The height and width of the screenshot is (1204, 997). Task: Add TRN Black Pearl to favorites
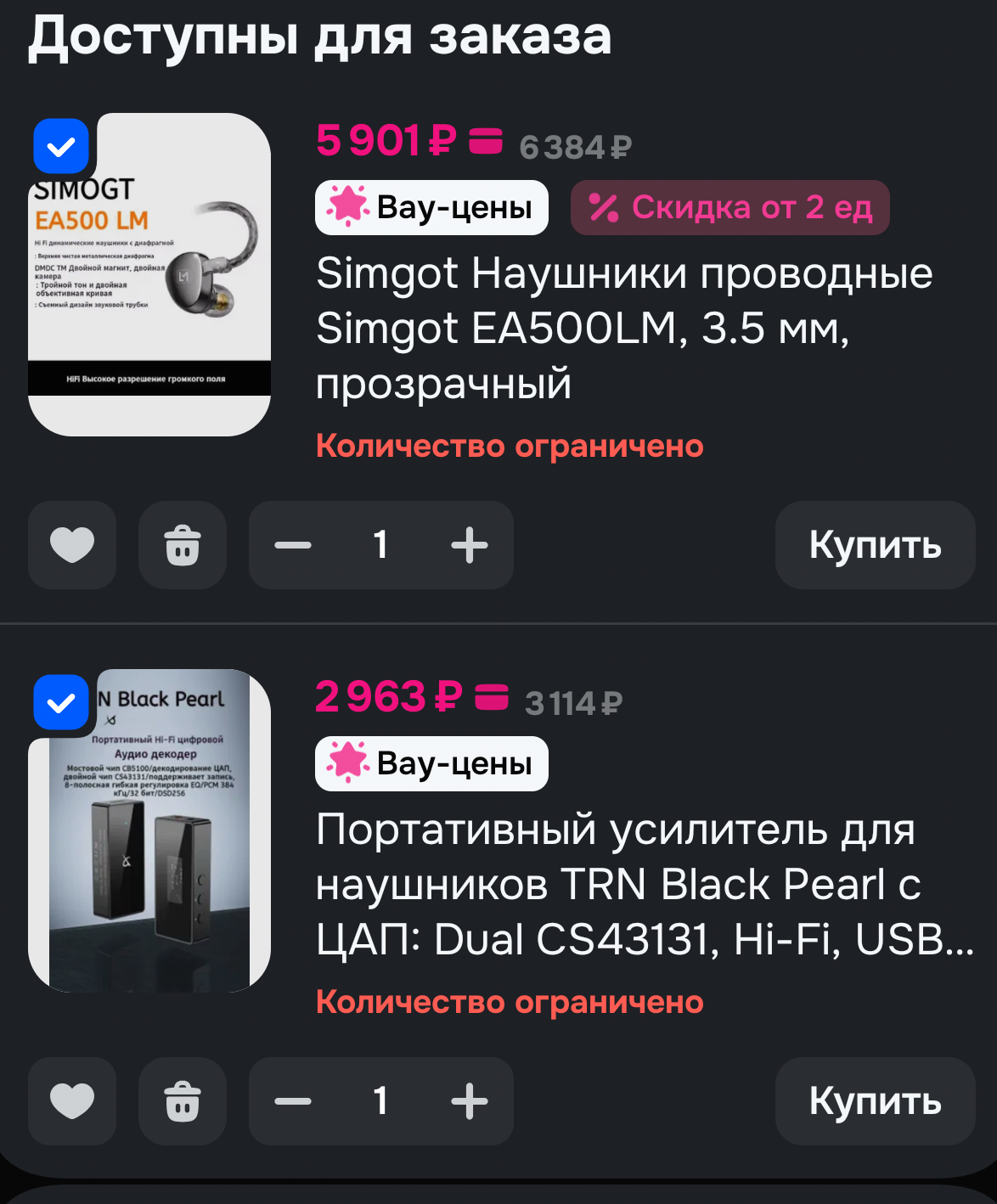pos(72,1101)
